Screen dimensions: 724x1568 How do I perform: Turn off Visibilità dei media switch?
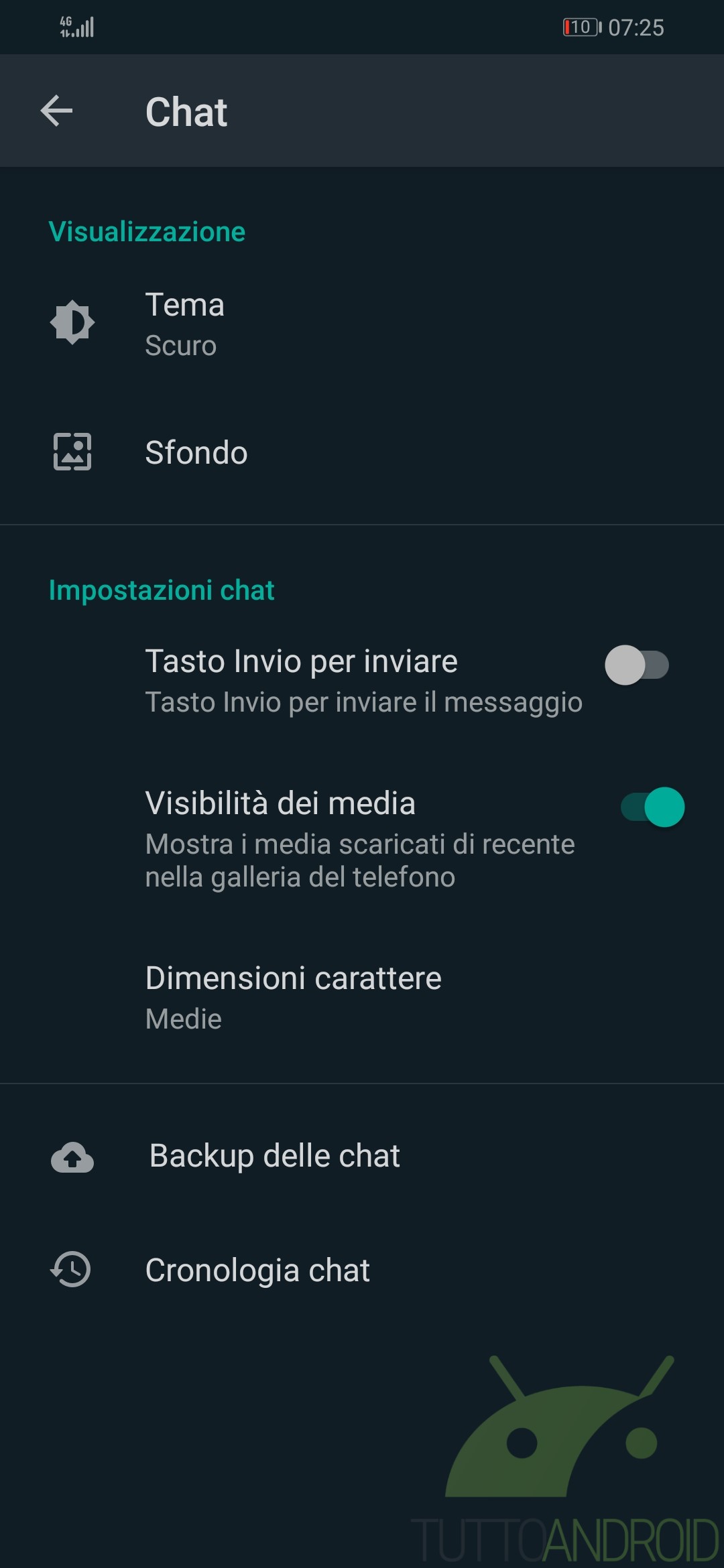652,807
